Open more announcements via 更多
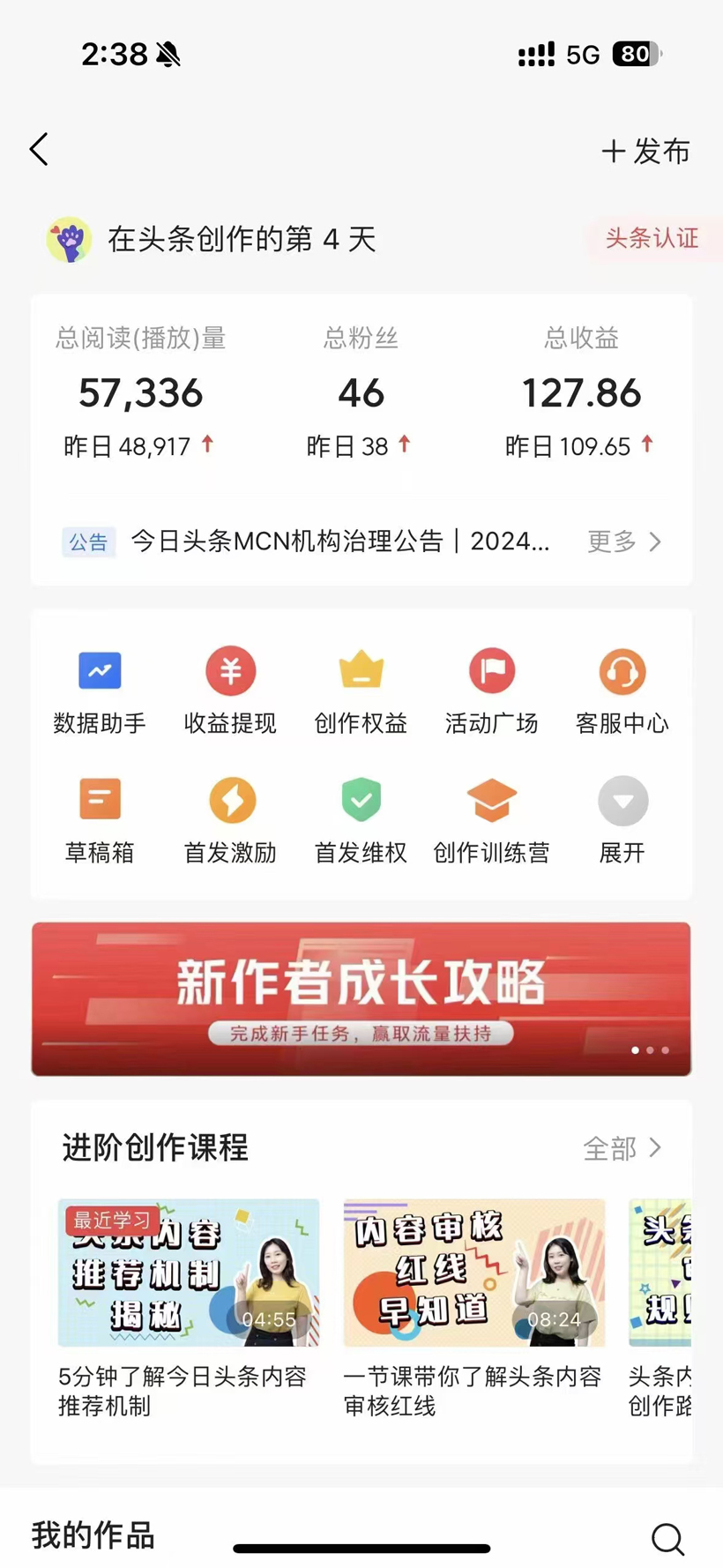This screenshot has height=1568, width=723. click(624, 541)
